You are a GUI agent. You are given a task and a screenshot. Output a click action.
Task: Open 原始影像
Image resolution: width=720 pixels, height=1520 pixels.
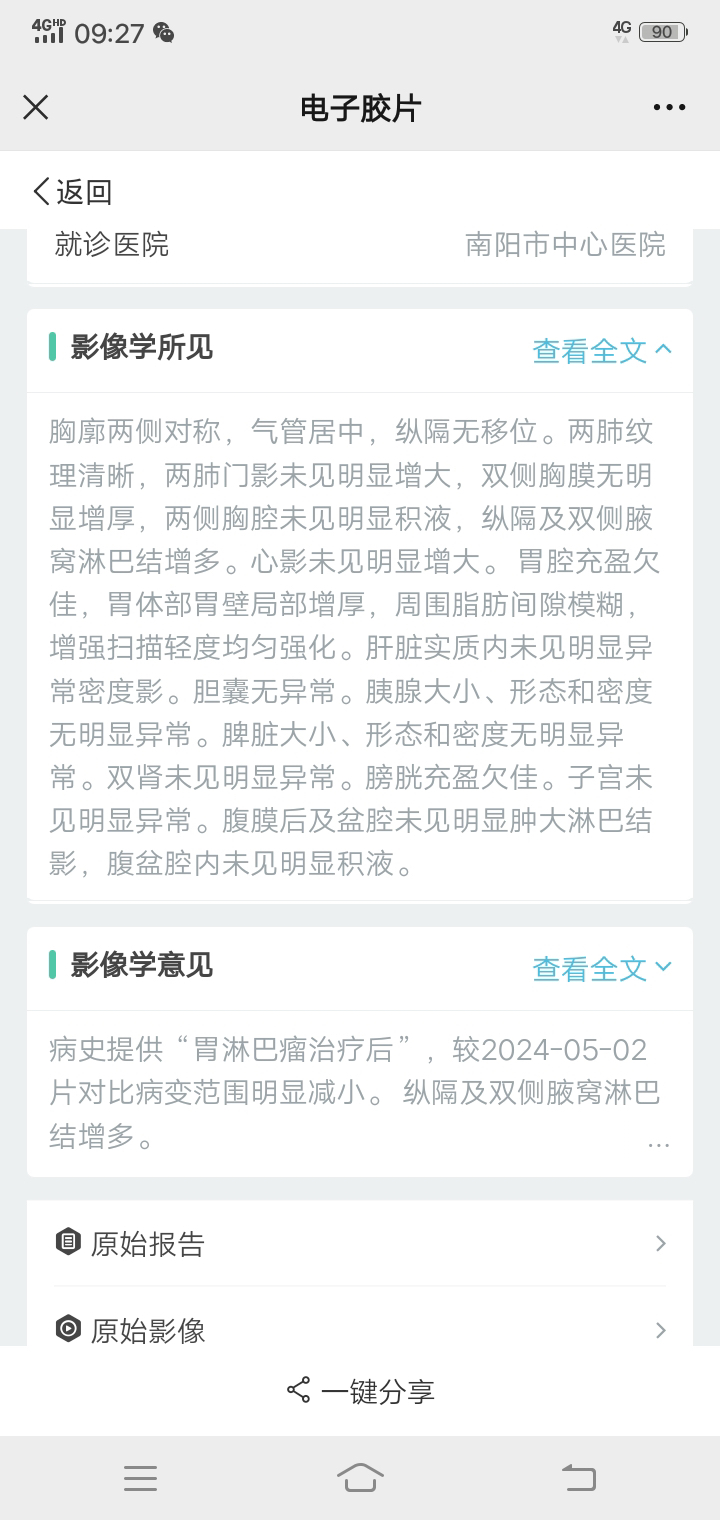[x=360, y=1329]
